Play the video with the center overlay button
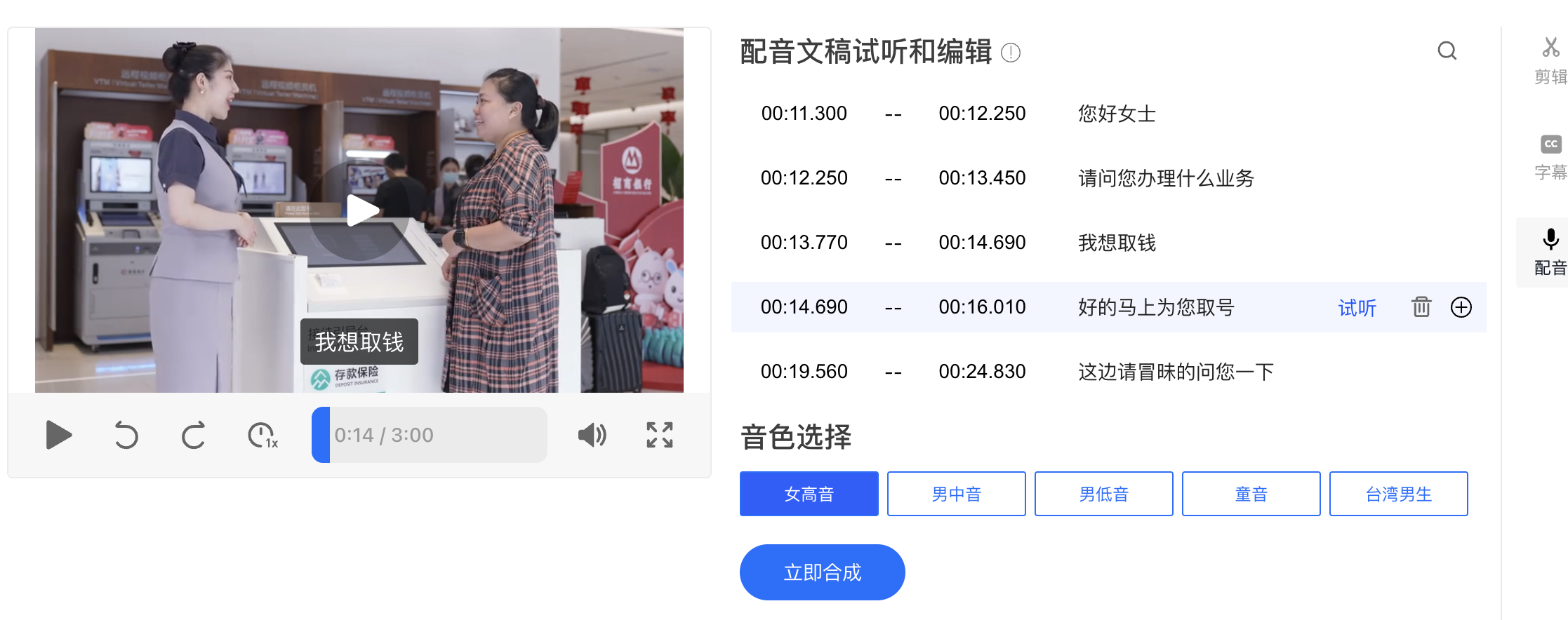Image resolution: width=1568 pixels, height=620 pixels. (359, 210)
